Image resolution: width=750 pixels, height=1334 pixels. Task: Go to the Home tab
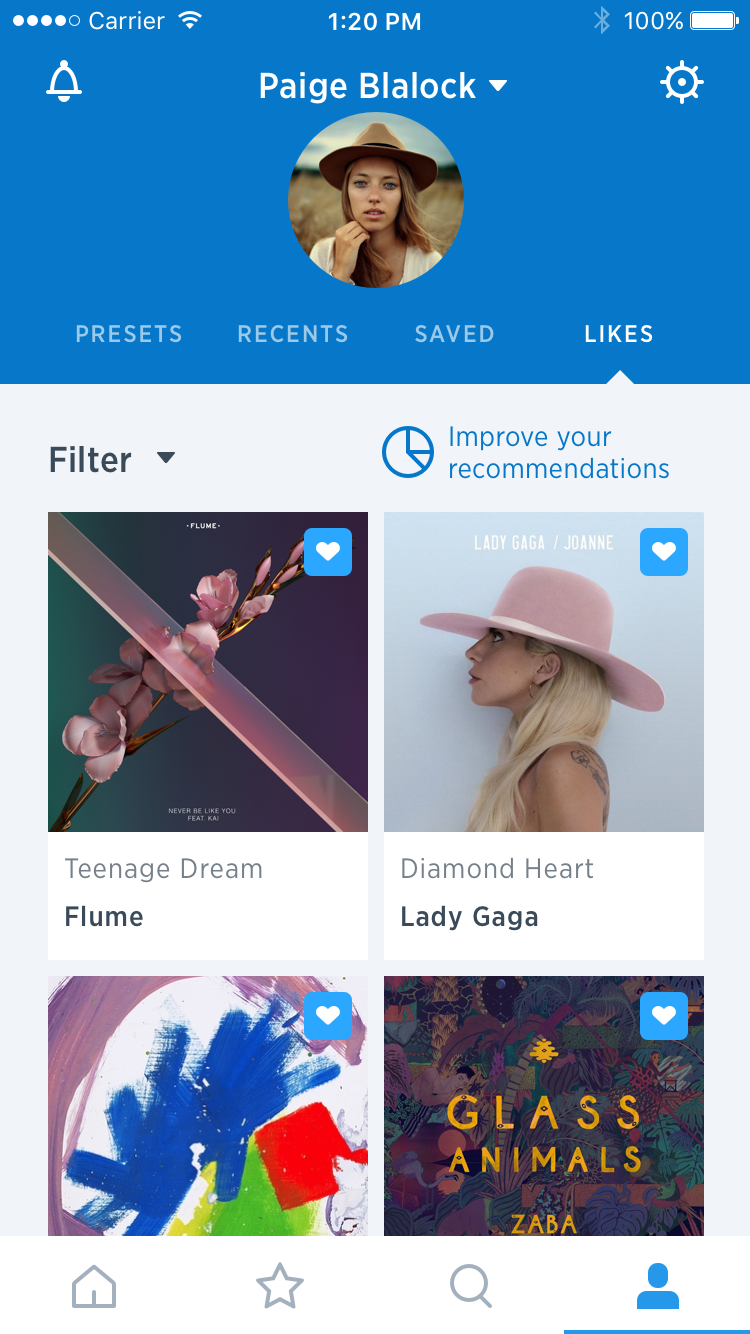point(94,1286)
